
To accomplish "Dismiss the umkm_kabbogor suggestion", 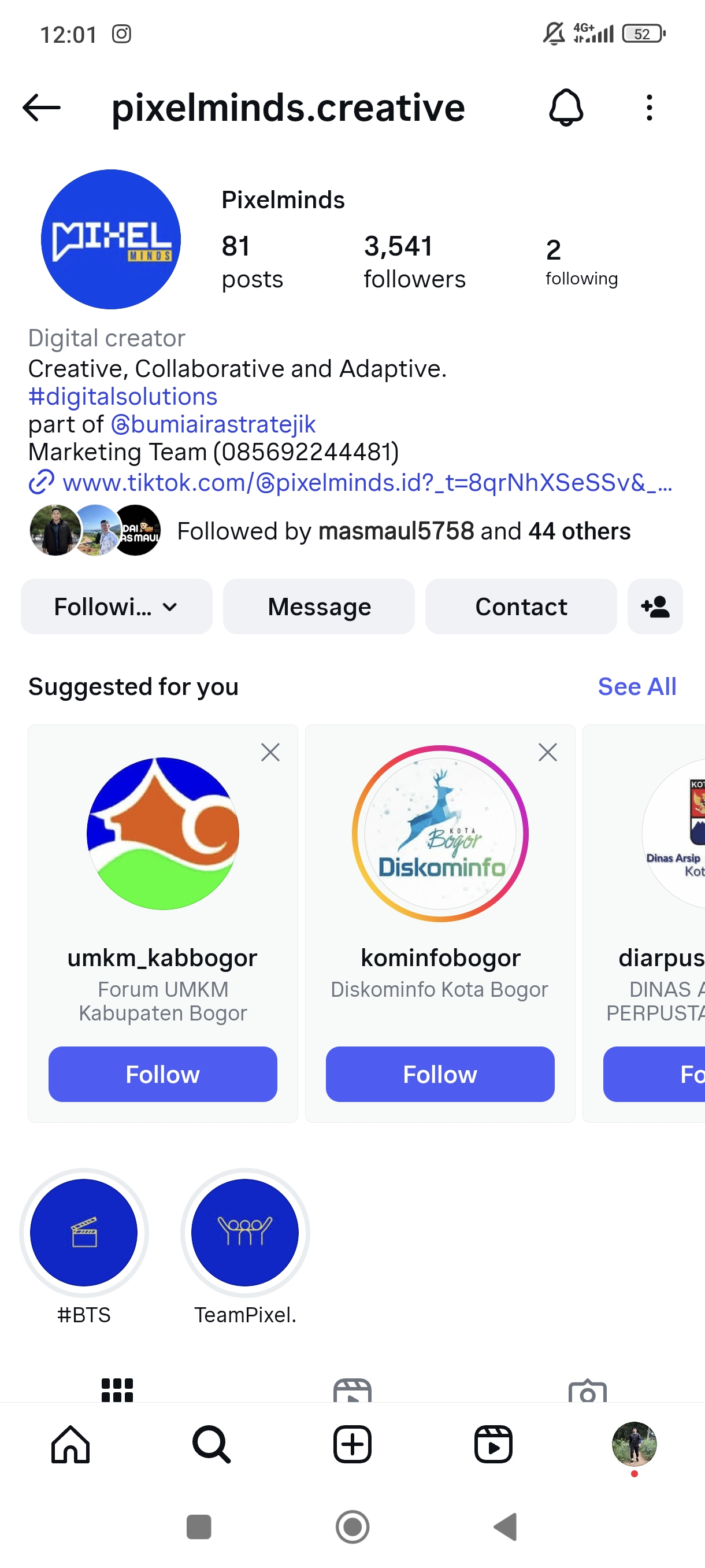I will tap(270, 752).
